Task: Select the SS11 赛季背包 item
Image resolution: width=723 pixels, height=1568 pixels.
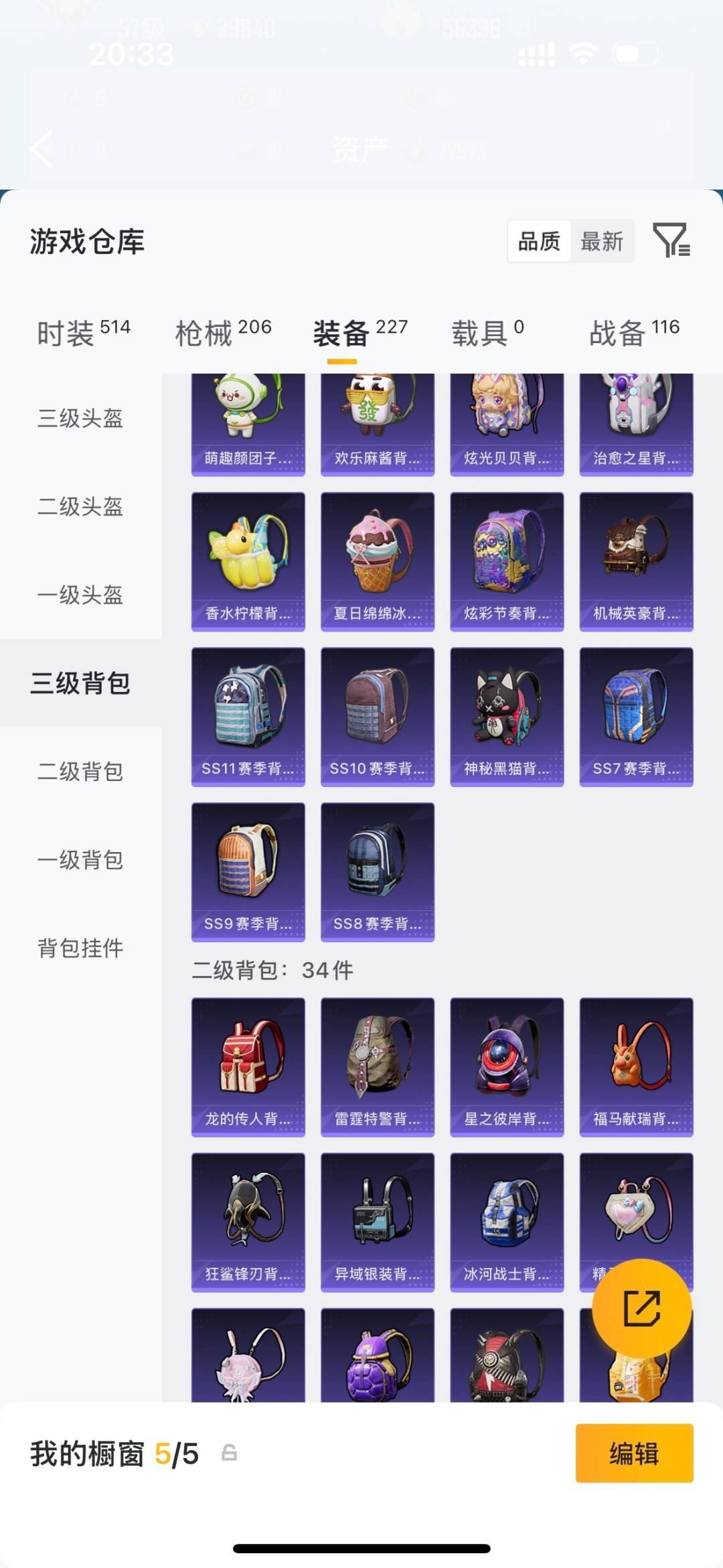Action: (x=248, y=716)
